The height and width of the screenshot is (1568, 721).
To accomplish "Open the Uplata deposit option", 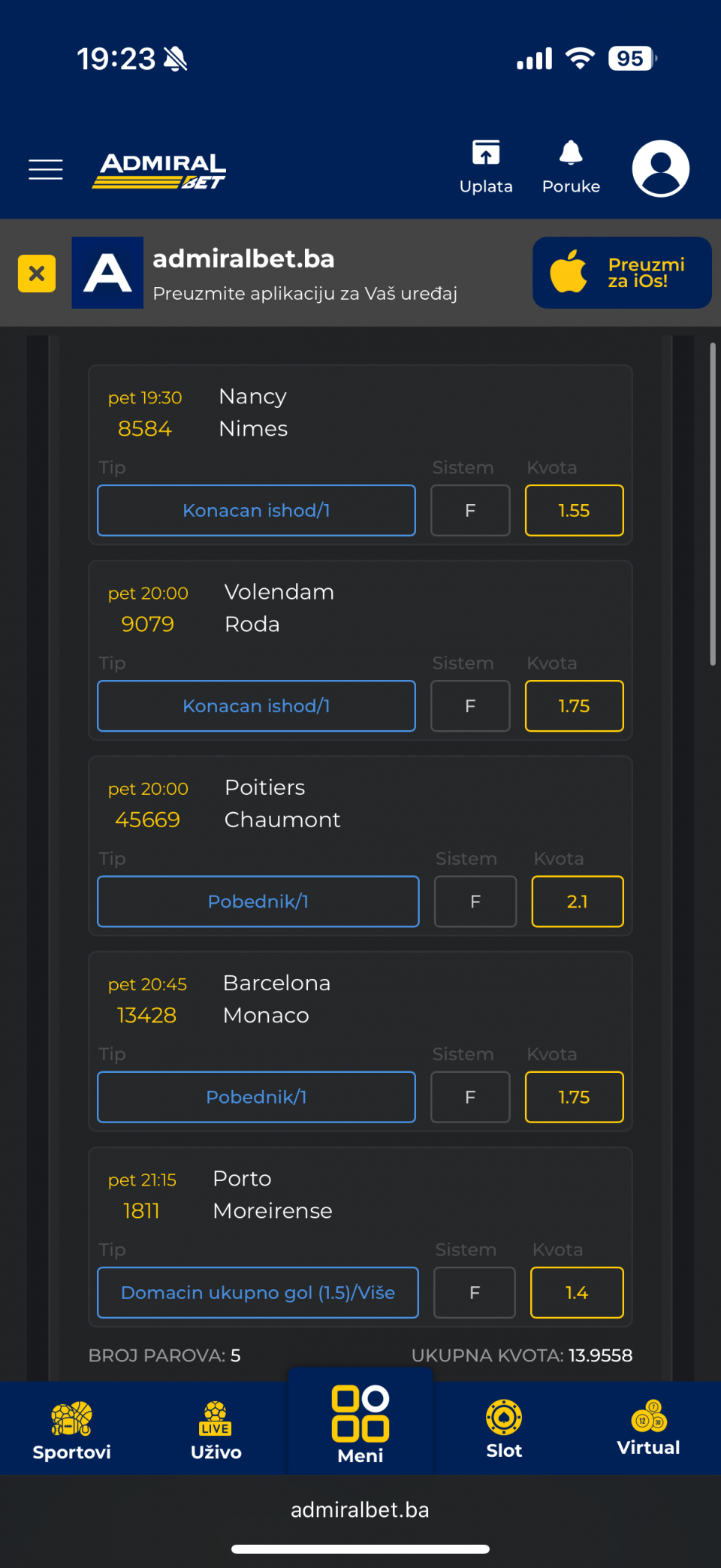I will (486, 167).
